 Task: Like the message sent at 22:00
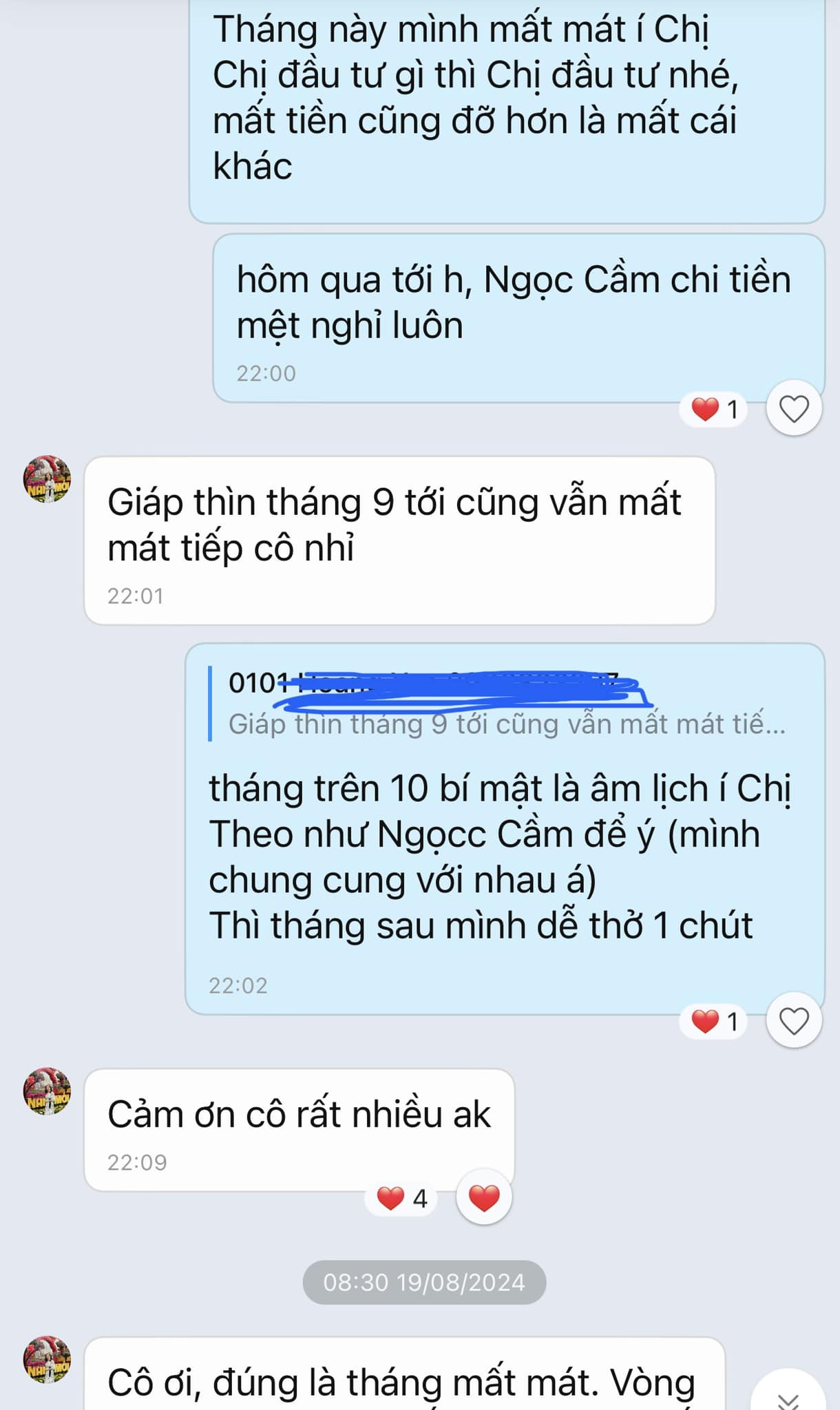click(793, 410)
